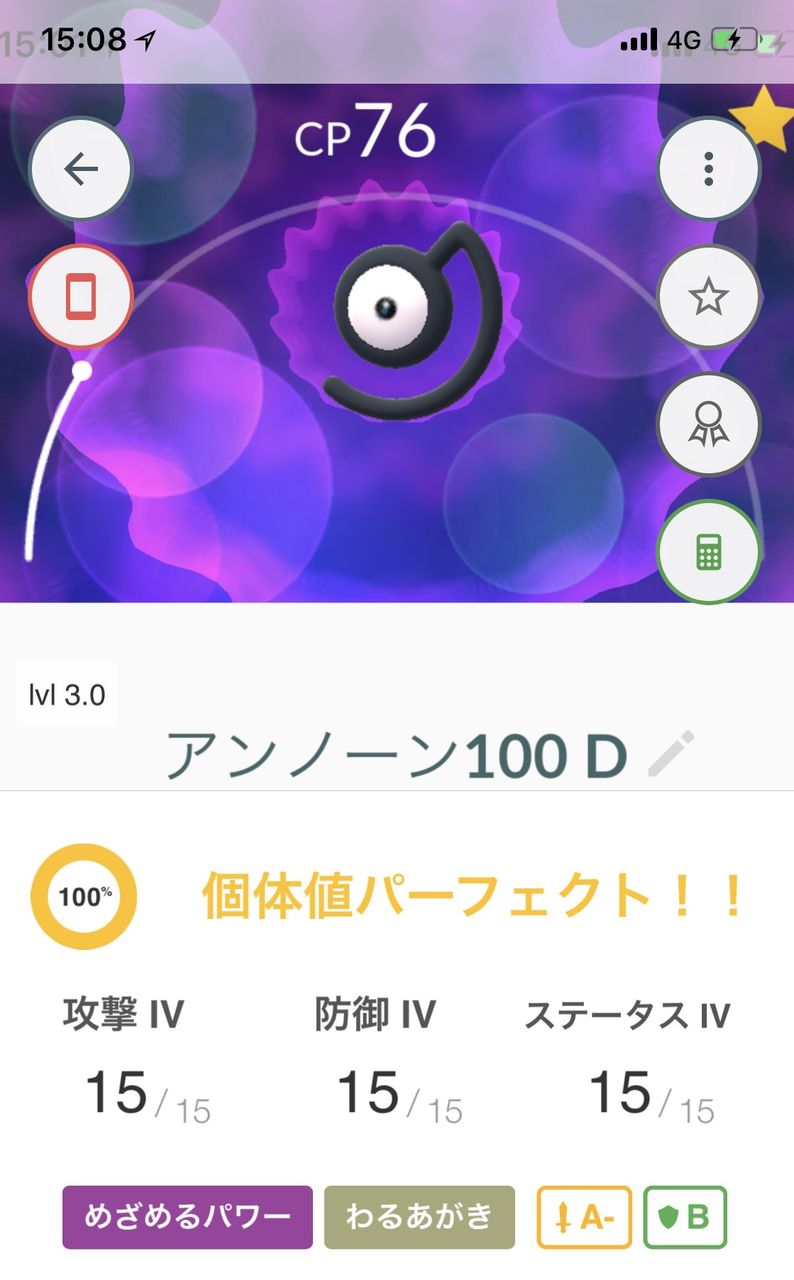
Task: Toggle the A- hidden power rating badge
Action: [583, 1217]
